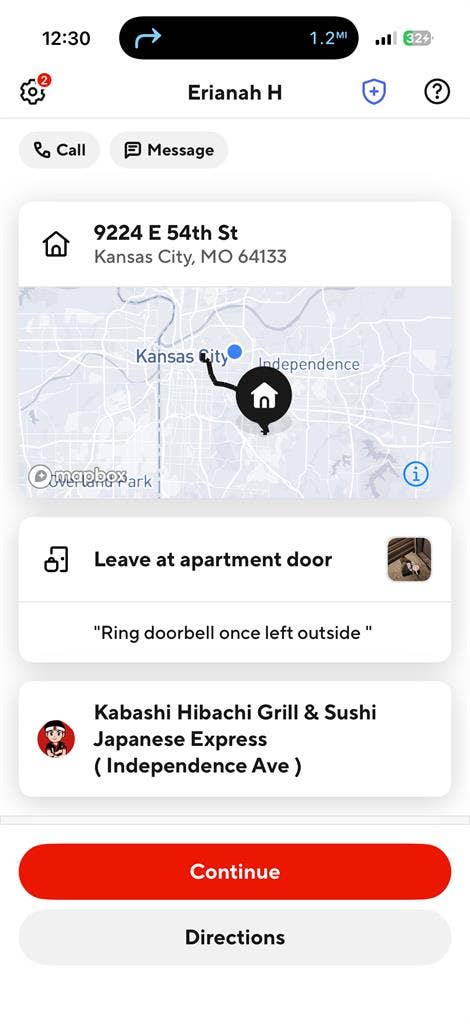Get Directions to the drop-off

pyautogui.click(x=235, y=937)
